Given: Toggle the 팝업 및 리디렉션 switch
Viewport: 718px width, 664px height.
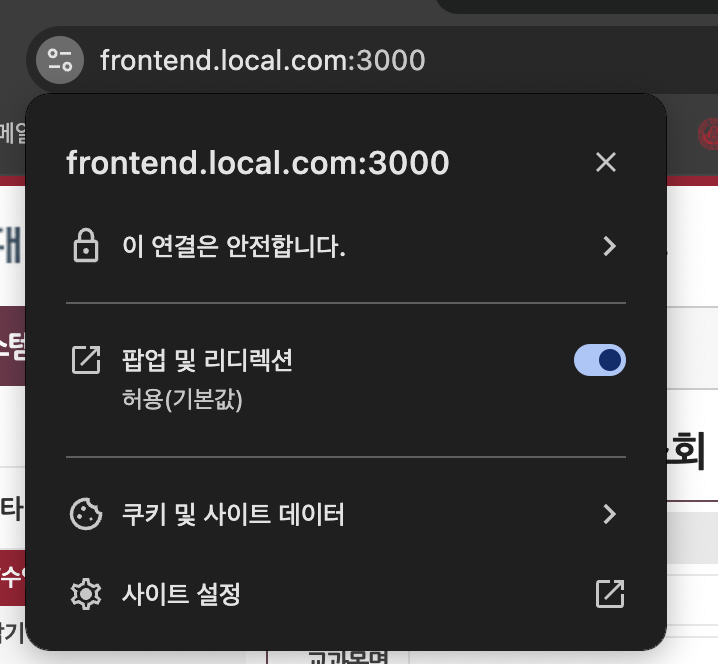Looking at the screenshot, I should (x=599, y=360).
